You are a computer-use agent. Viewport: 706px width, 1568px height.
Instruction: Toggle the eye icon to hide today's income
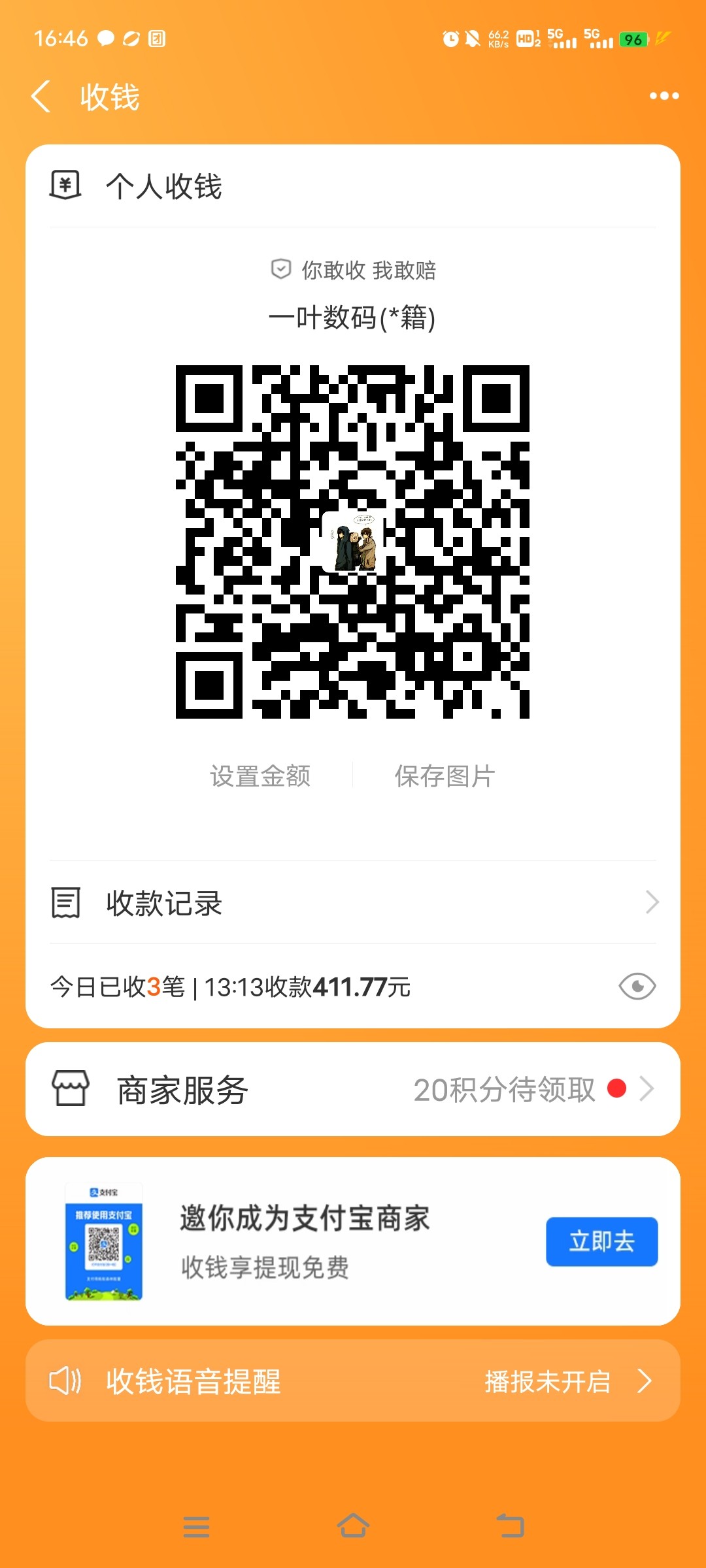point(637,986)
